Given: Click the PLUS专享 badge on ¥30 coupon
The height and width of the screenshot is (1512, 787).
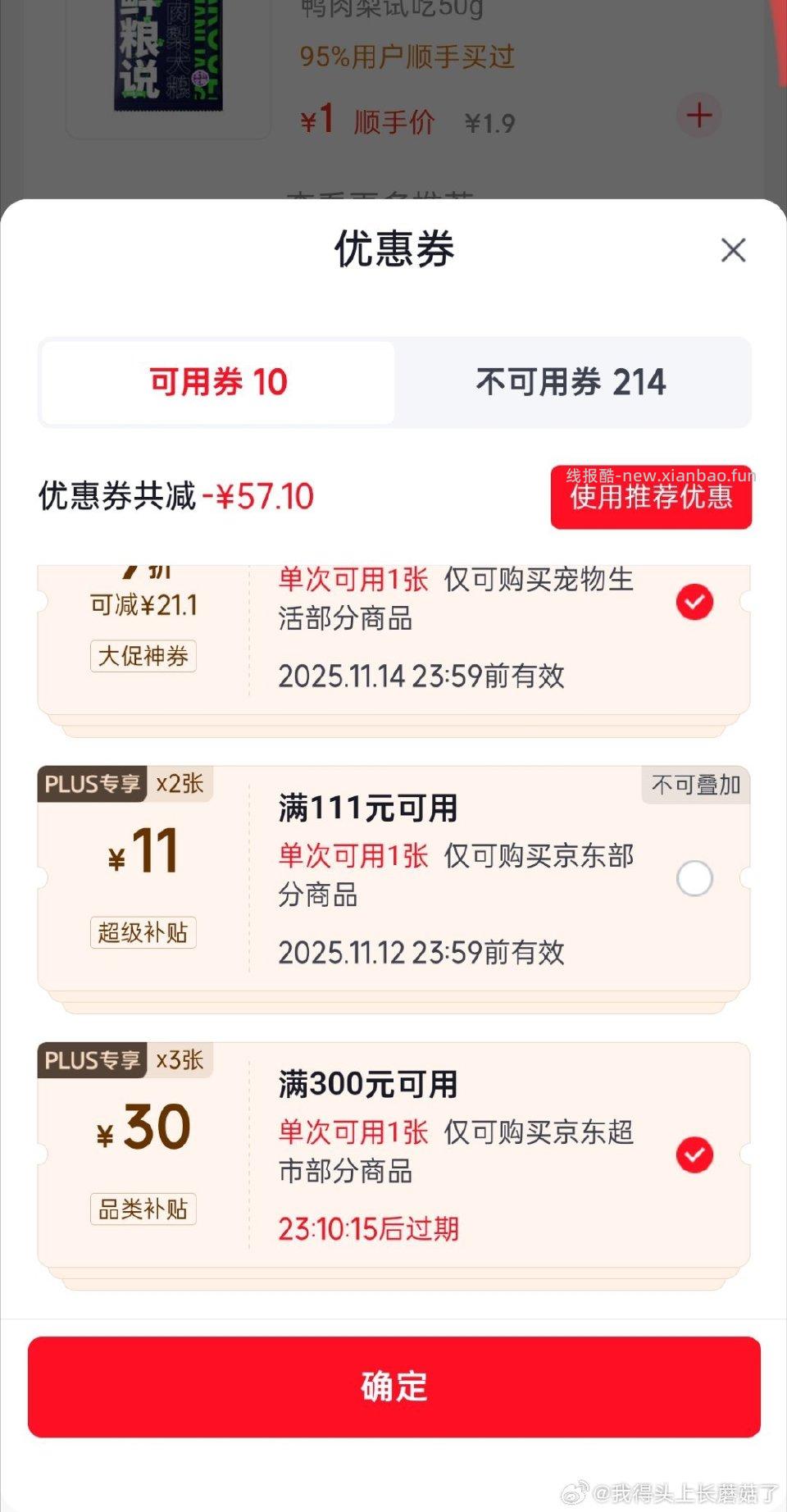Looking at the screenshot, I should (93, 1060).
